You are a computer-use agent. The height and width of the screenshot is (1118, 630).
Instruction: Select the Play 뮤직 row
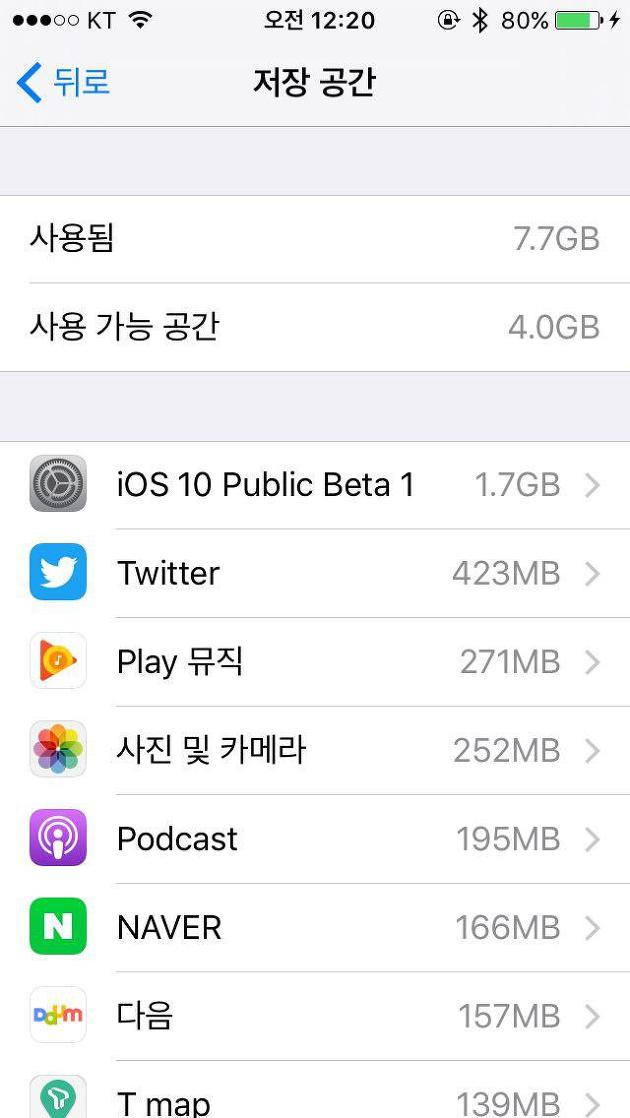315,662
